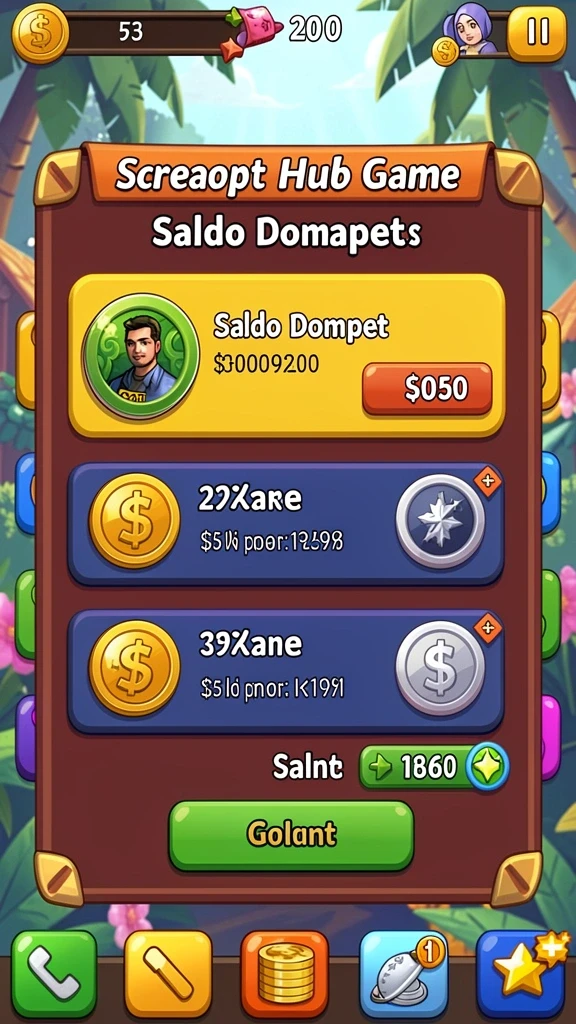Select the 29Xane coin package

(x=286, y=524)
